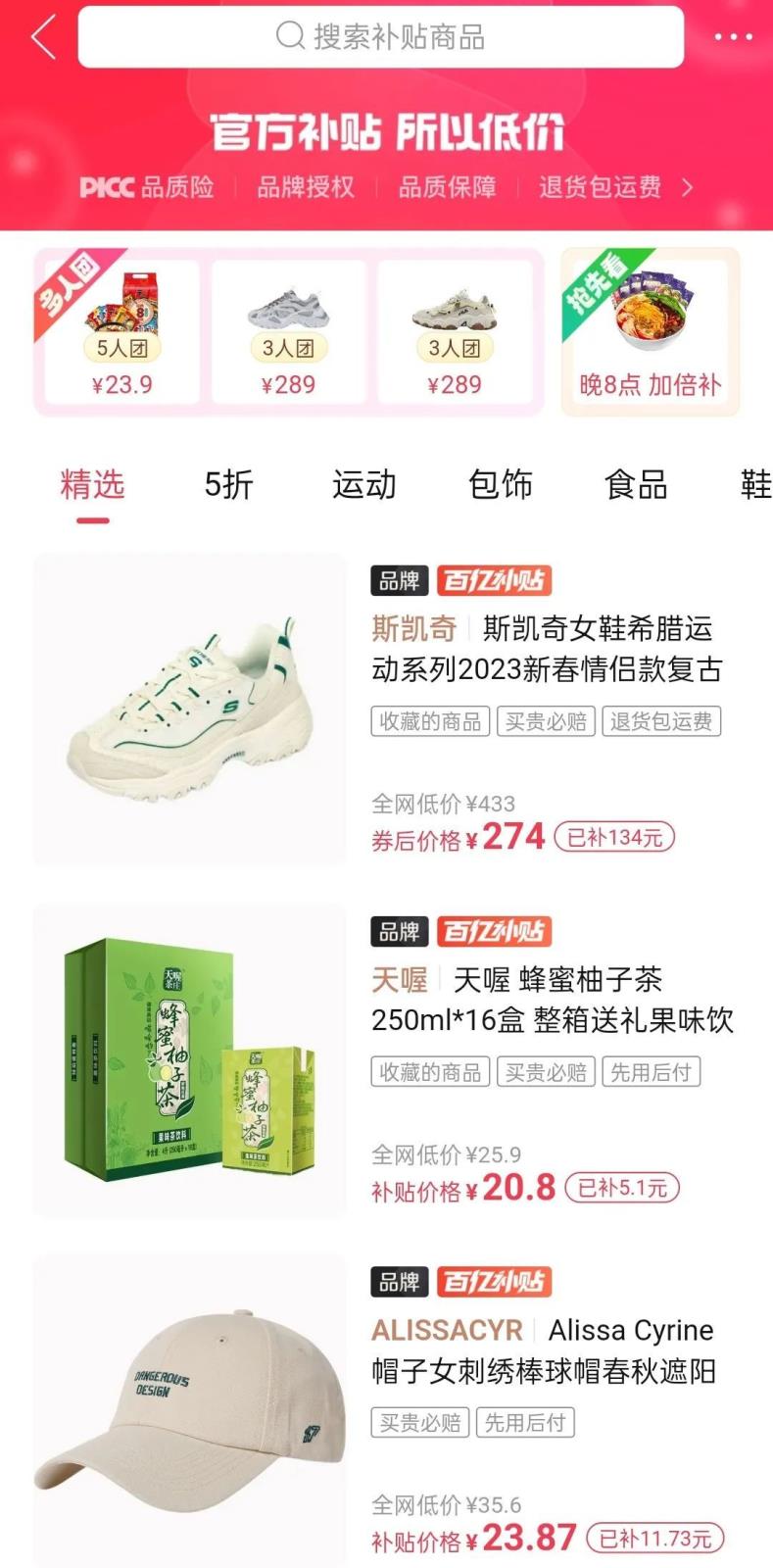Select the 精选 tab
This screenshot has width=773, height=1568.
pyautogui.click(x=92, y=484)
